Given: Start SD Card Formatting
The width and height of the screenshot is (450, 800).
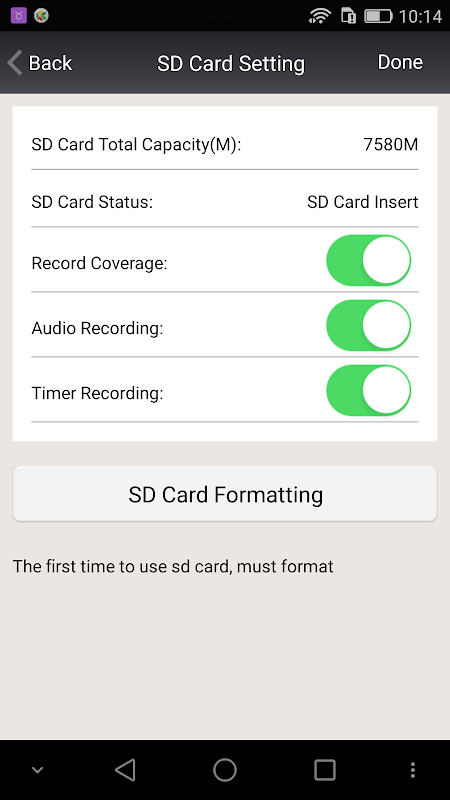Looking at the screenshot, I should (x=225, y=494).
